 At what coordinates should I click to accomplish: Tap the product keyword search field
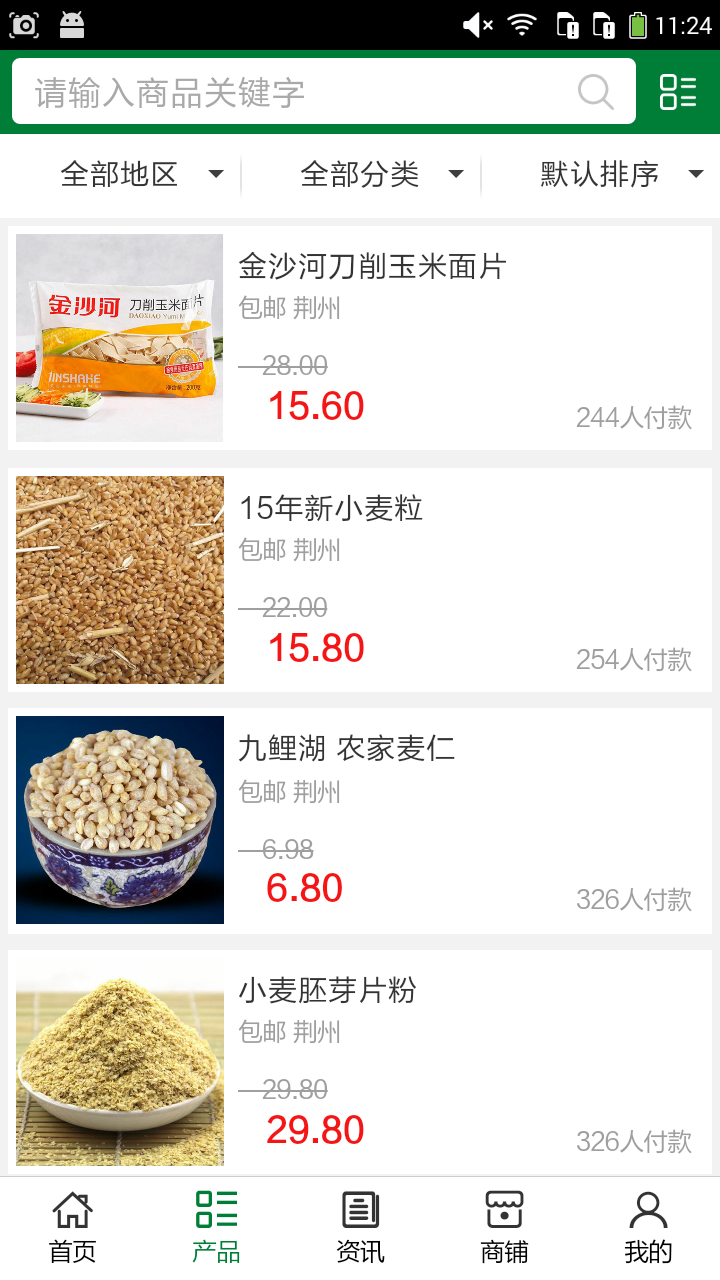coord(300,92)
